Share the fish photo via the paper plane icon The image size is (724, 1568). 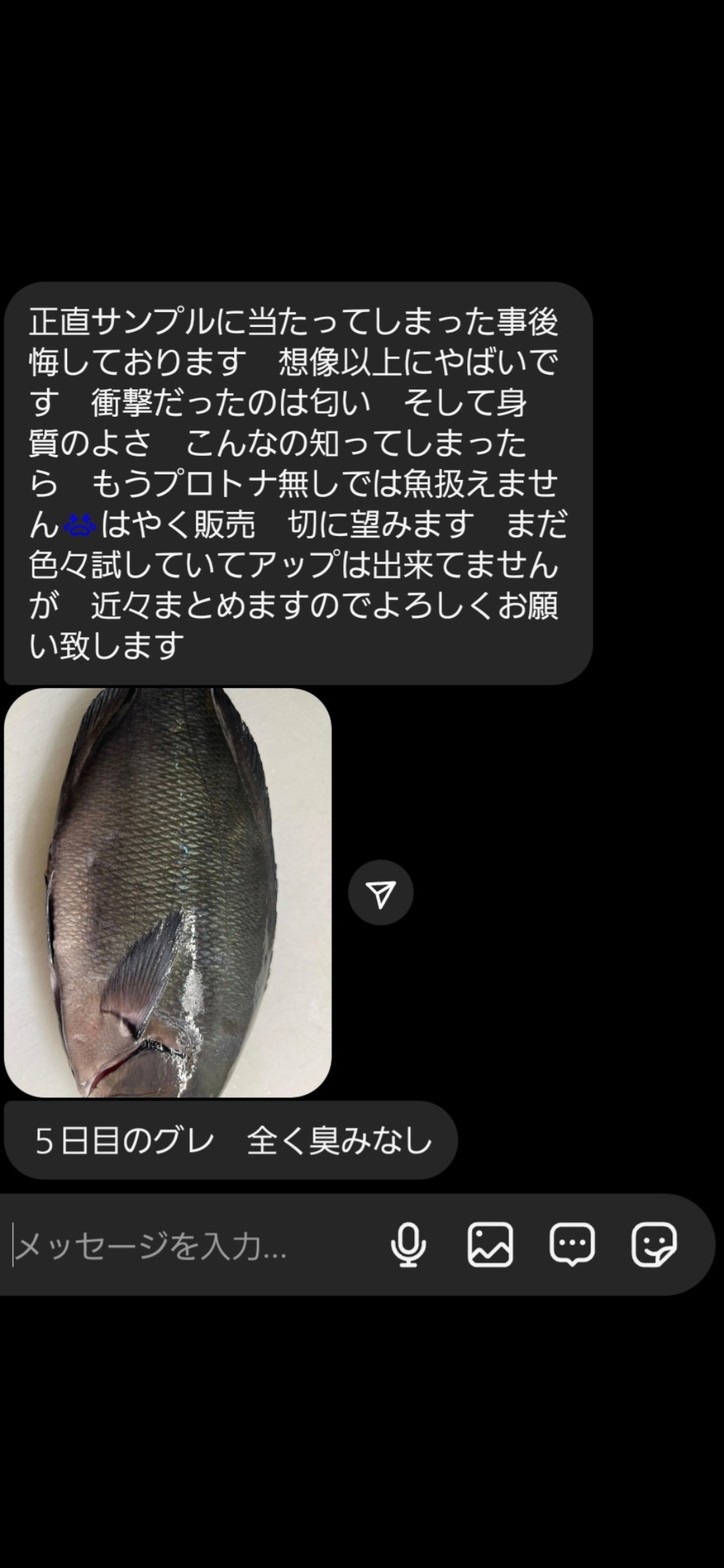click(x=380, y=893)
